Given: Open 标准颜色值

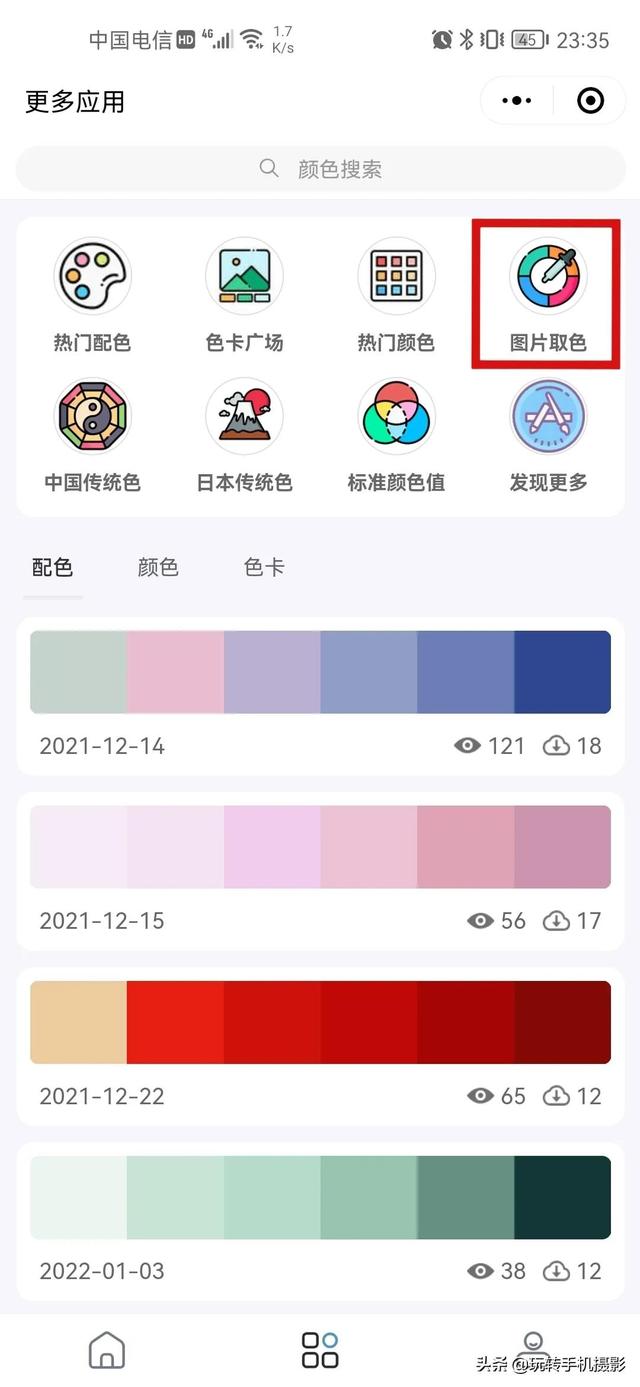Looking at the screenshot, I should tap(396, 436).
